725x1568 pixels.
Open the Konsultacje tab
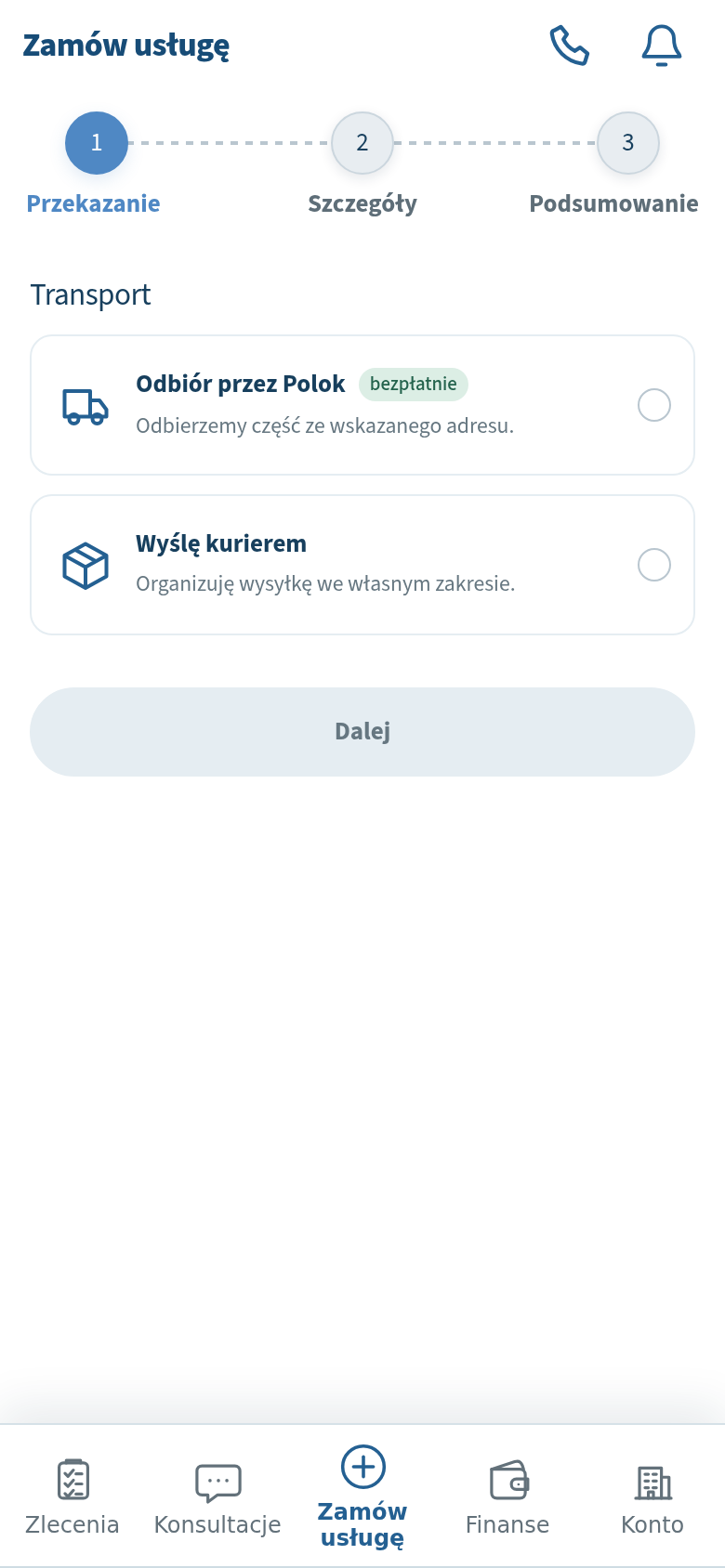pos(217,1496)
